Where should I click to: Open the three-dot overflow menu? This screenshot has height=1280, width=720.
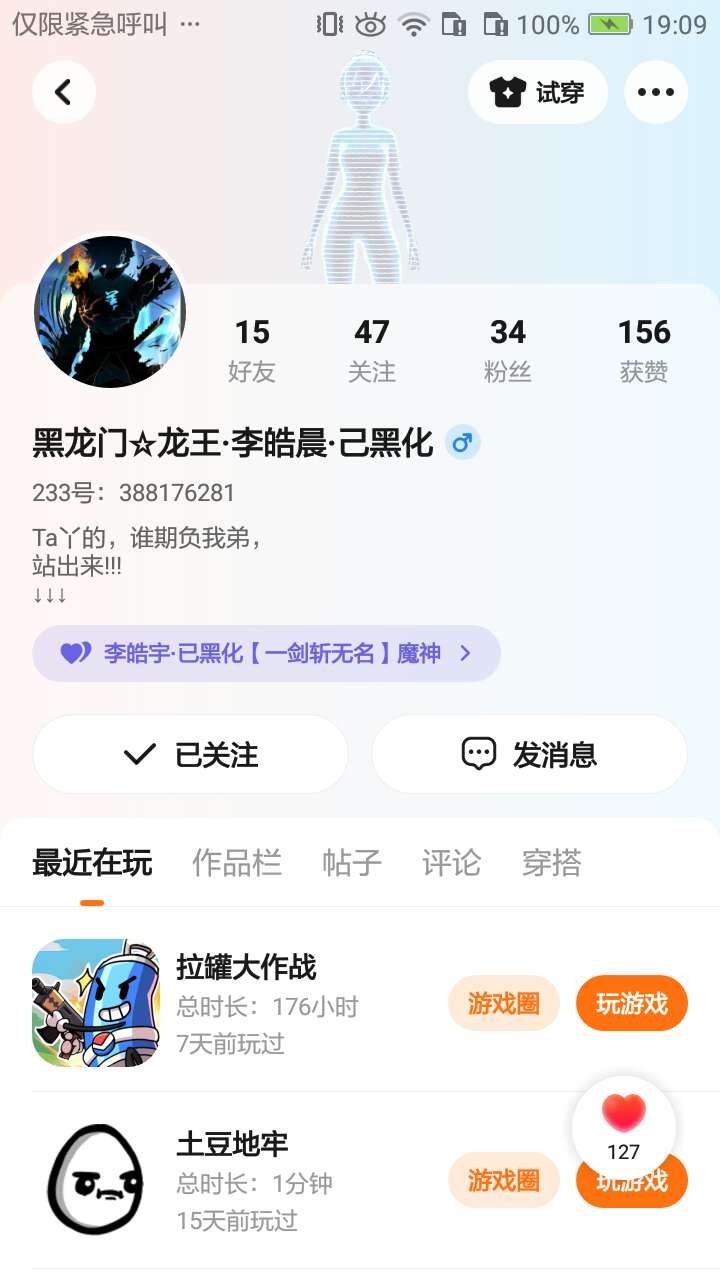click(655, 92)
